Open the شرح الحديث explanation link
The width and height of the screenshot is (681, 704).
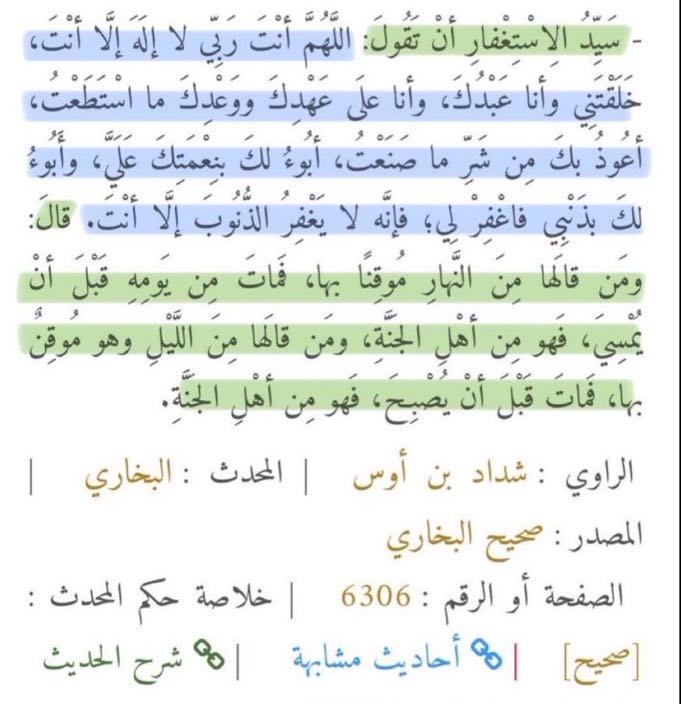[x=93, y=660]
